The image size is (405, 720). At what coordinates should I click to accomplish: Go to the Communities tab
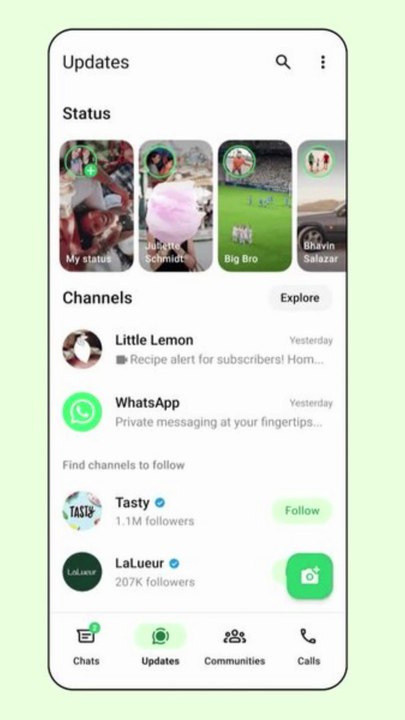pos(235,647)
